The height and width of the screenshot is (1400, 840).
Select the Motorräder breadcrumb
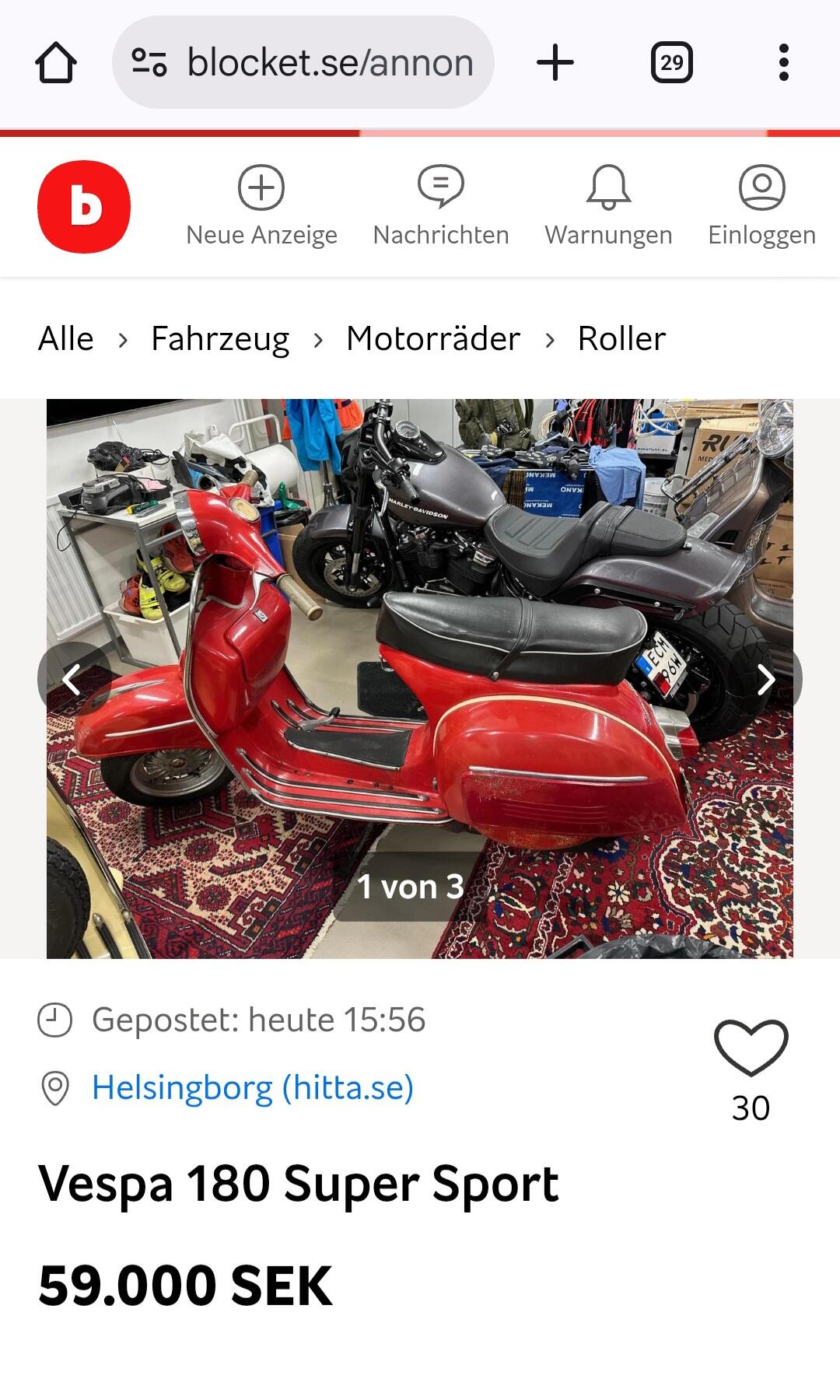[433, 338]
